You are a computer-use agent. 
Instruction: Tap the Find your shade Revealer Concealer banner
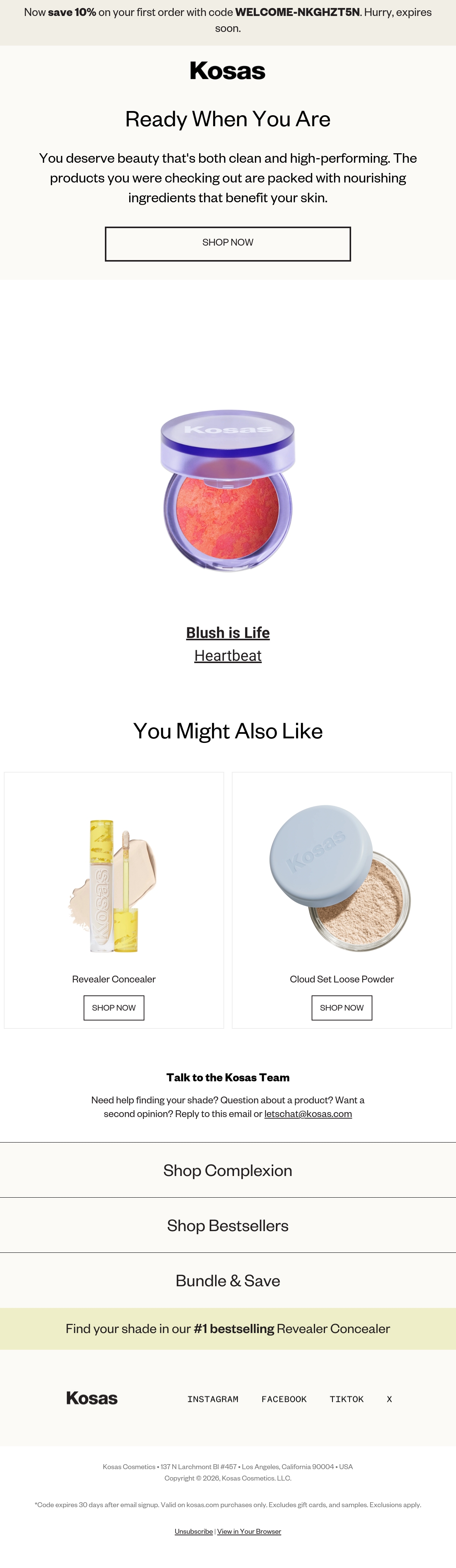228,1329
